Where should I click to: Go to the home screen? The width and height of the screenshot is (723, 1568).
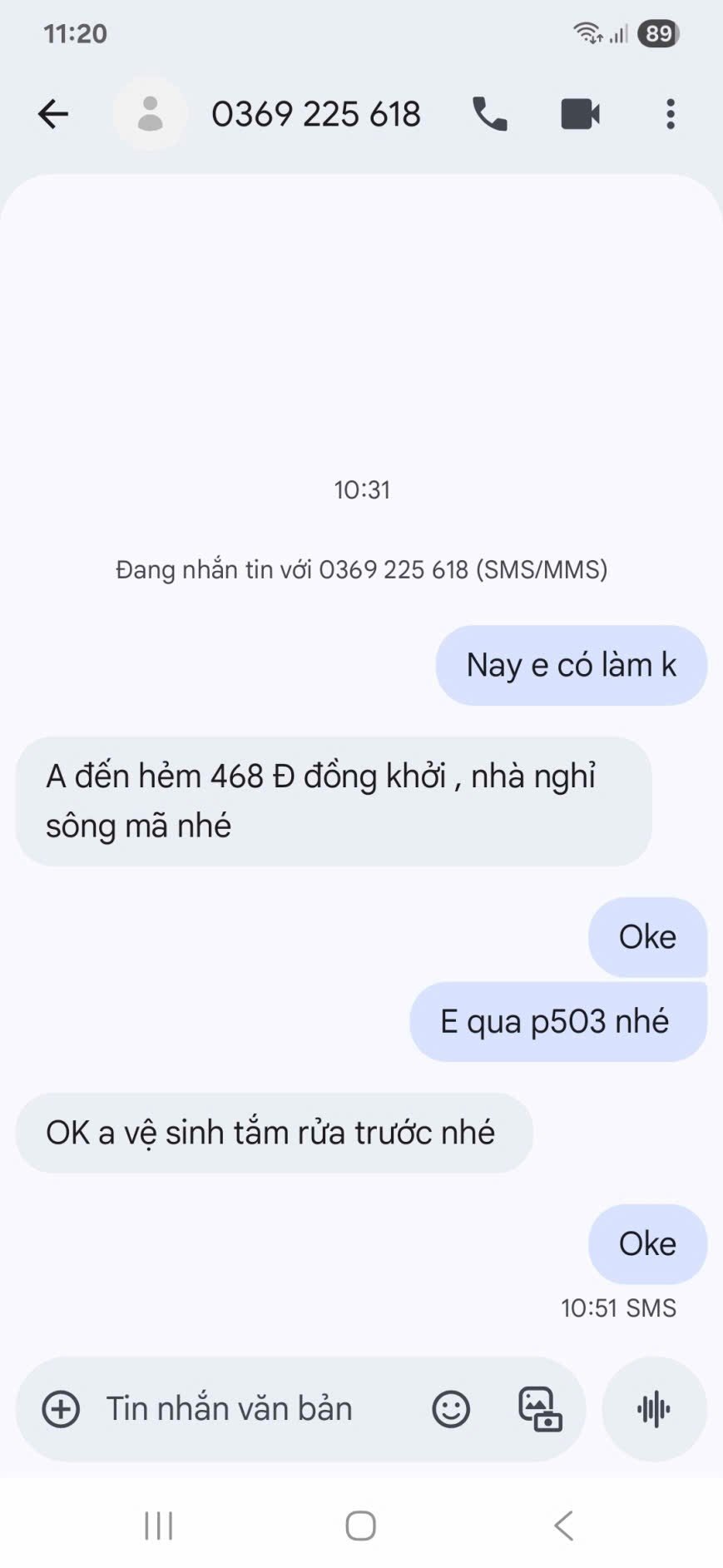point(361,1526)
